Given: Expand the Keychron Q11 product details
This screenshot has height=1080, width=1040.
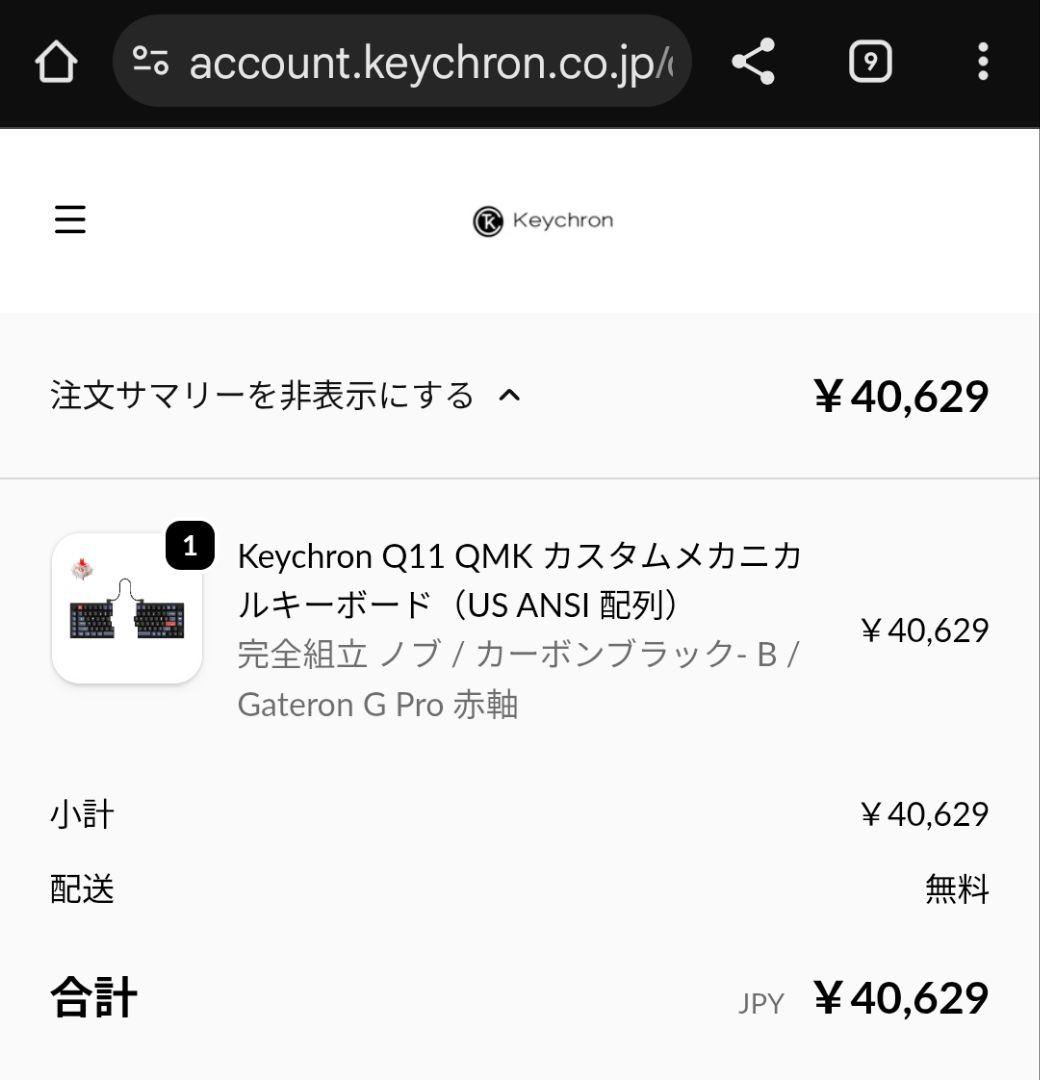Looking at the screenshot, I should pyautogui.click(x=520, y=580).
